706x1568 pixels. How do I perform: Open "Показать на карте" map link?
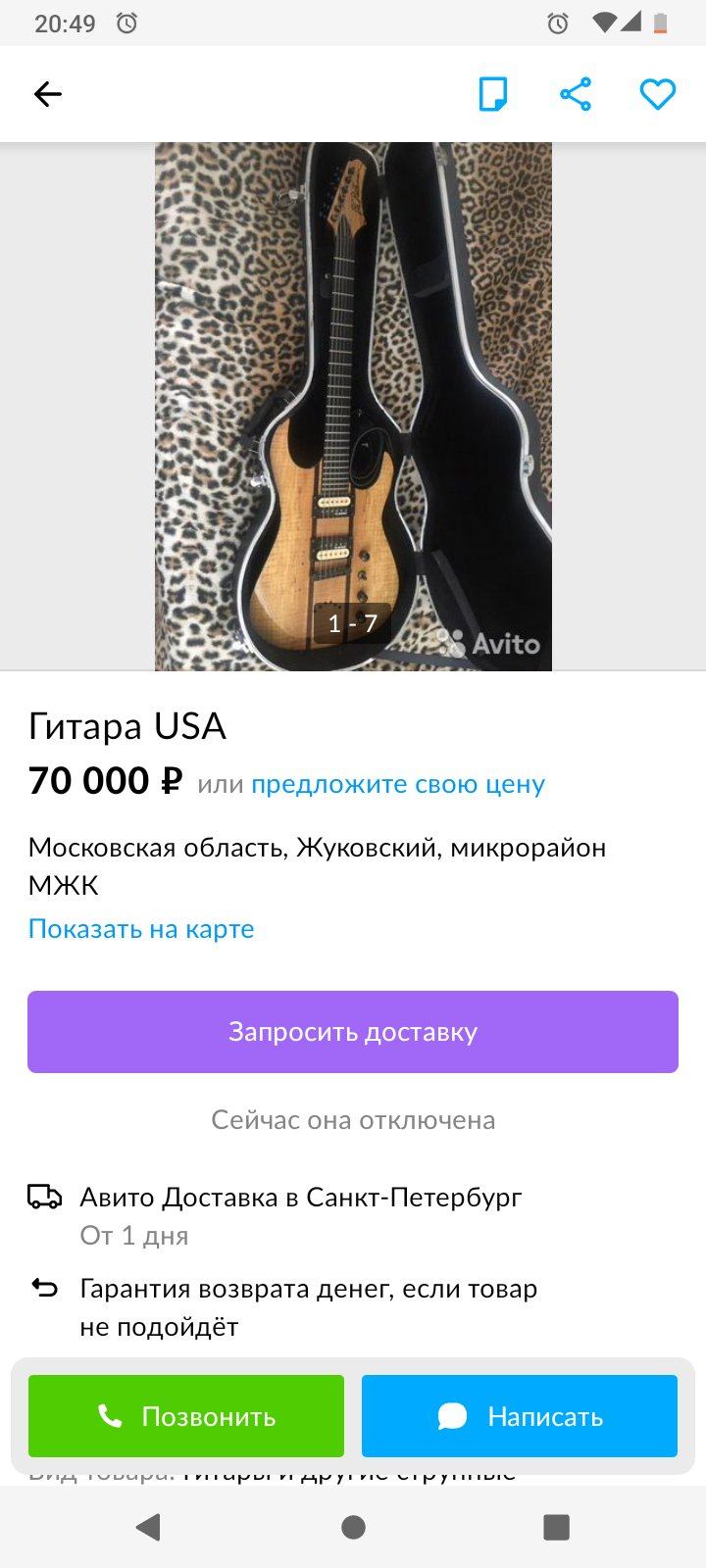pos(141,929)
